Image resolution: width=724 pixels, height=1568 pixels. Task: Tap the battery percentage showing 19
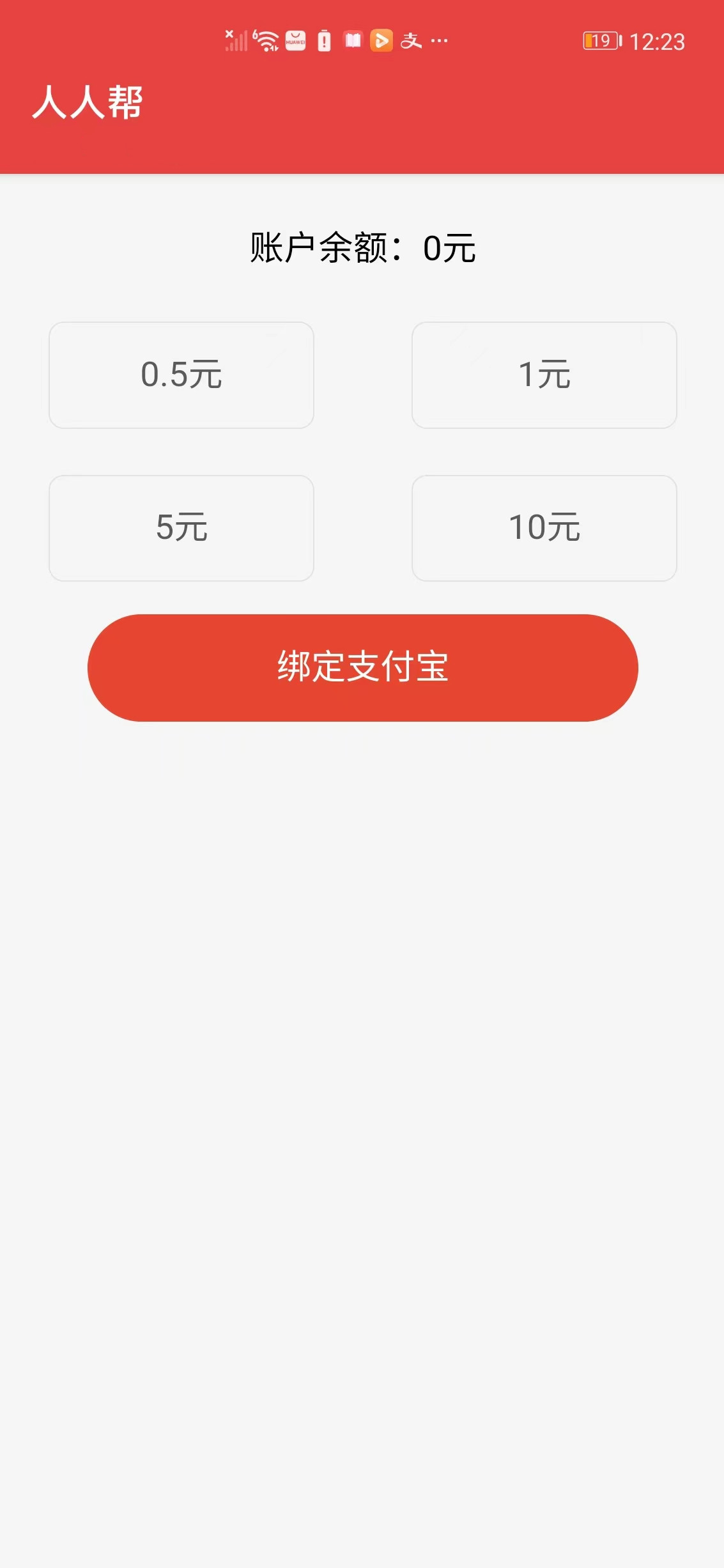(599, 40)
